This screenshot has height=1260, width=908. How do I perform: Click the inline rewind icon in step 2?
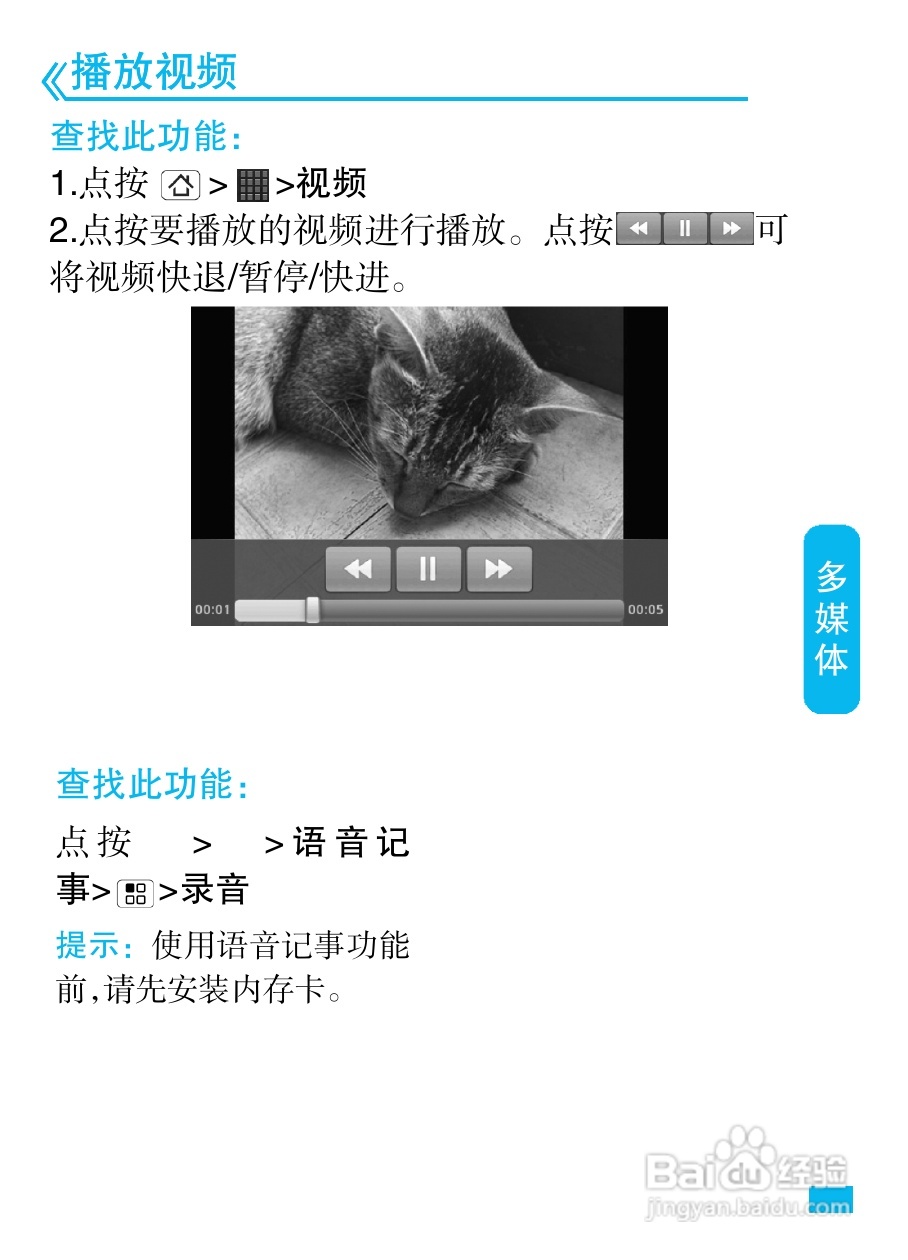640,229
